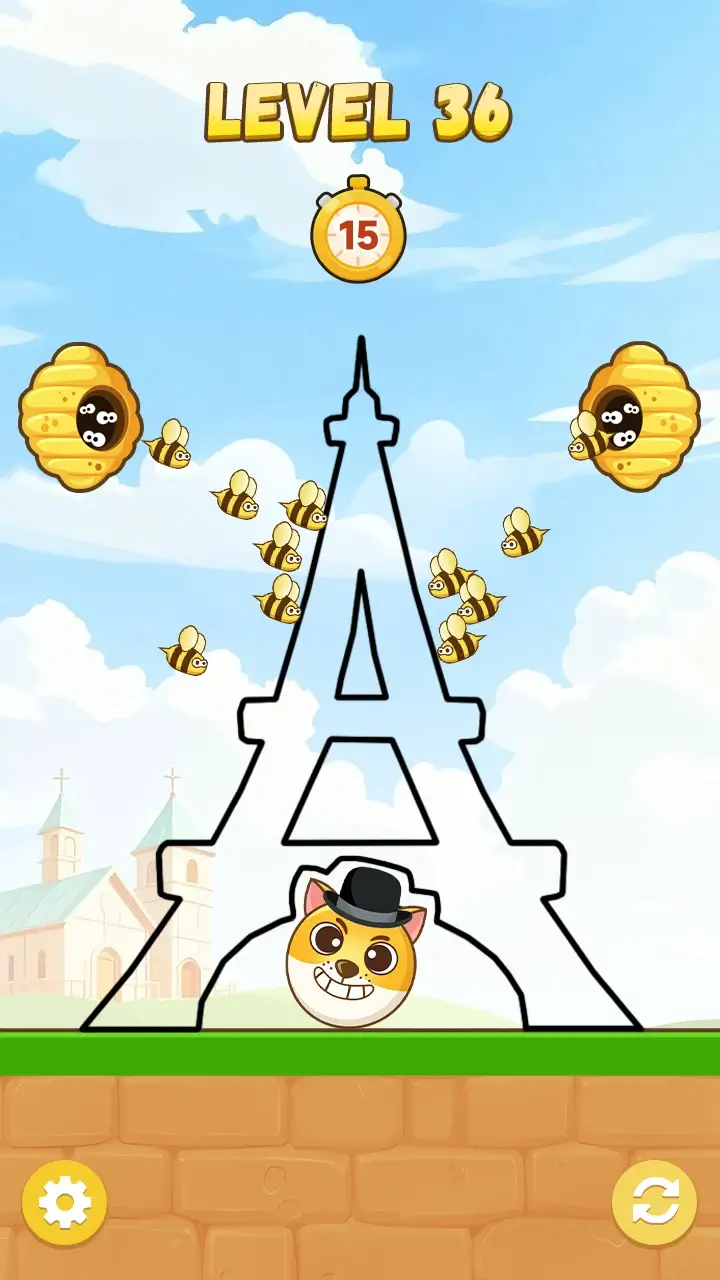Viewport: 720px width, 1280px height.
Task: Restart the level with the refresh icon
Action: click(654, 1202)
